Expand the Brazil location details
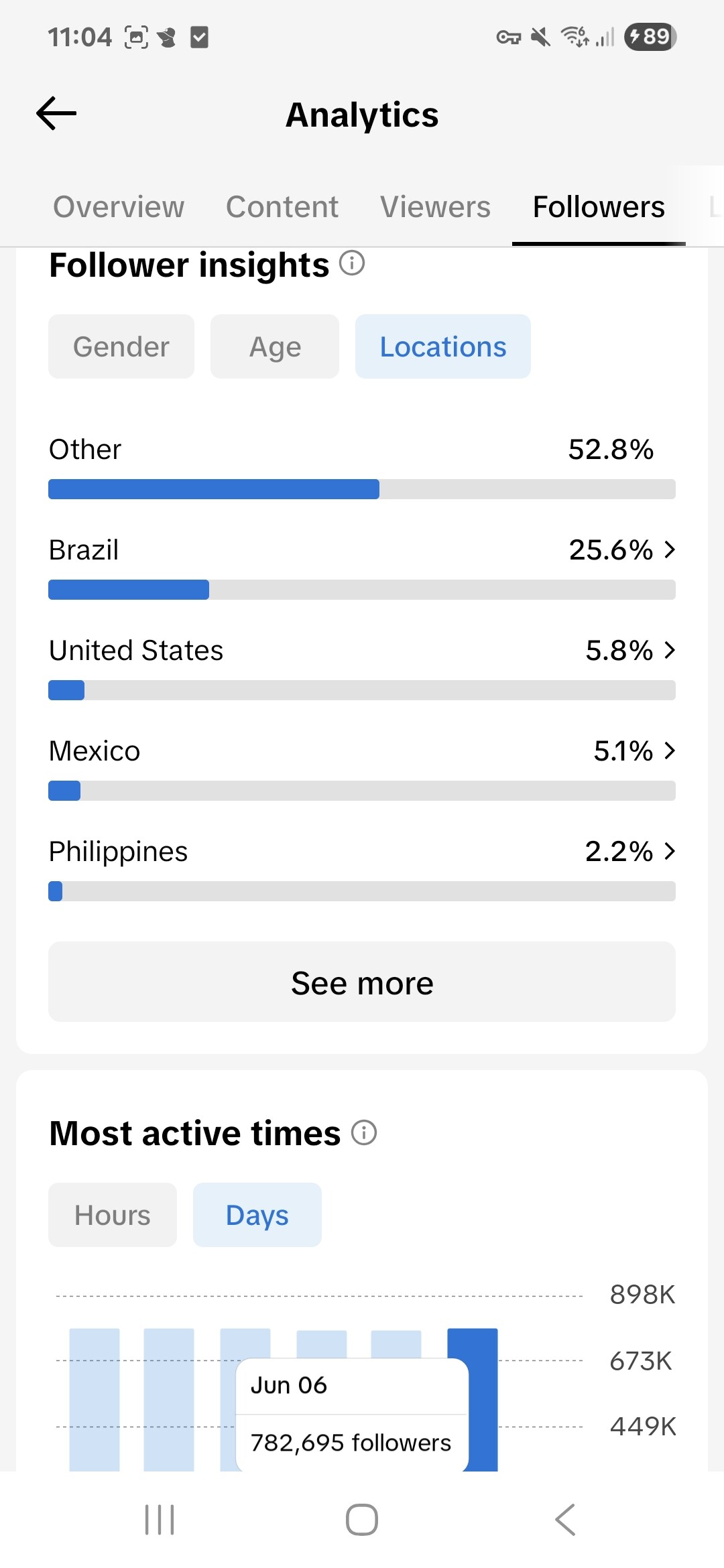Screen dimensions: 724x1568 click(362, 566)
